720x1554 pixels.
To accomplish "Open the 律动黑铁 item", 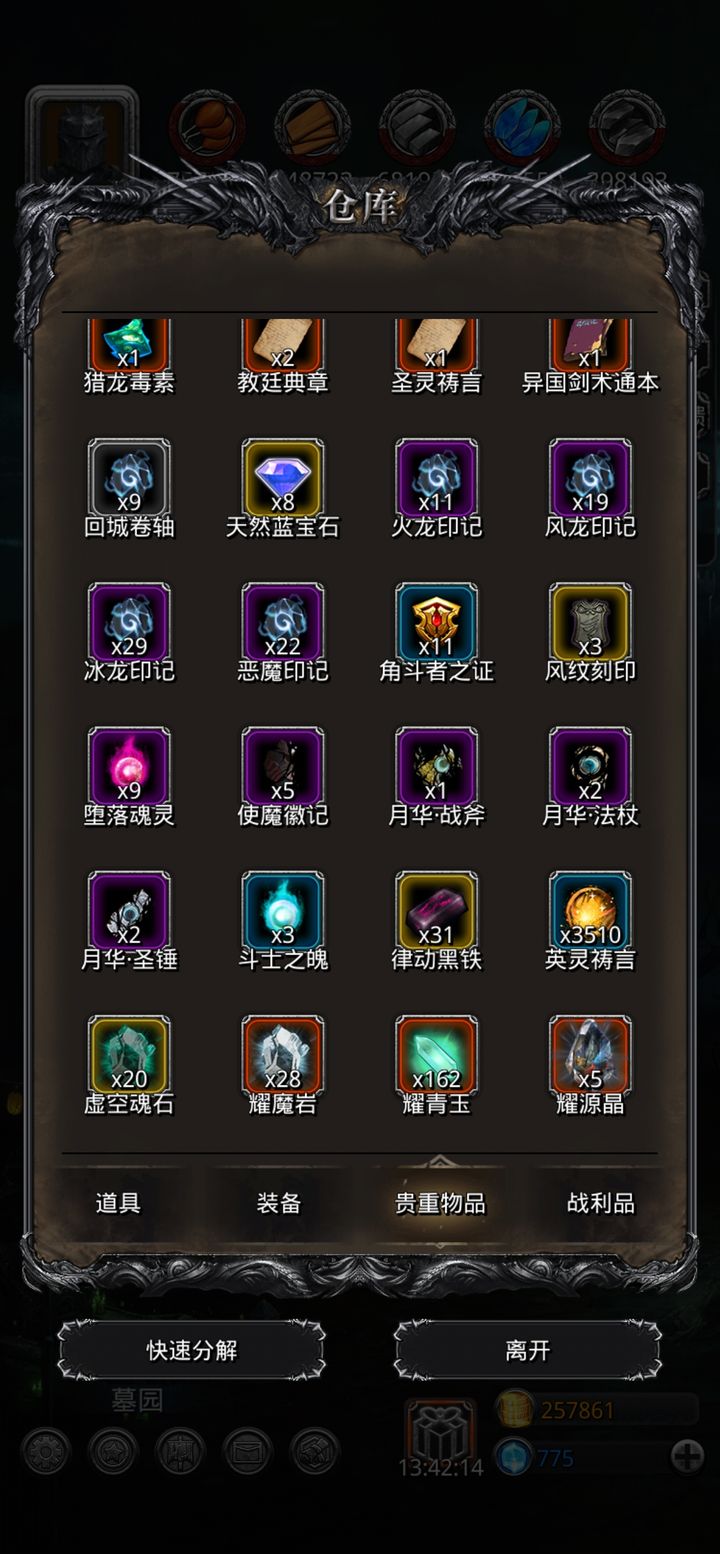I will click(x=436, y=912).
